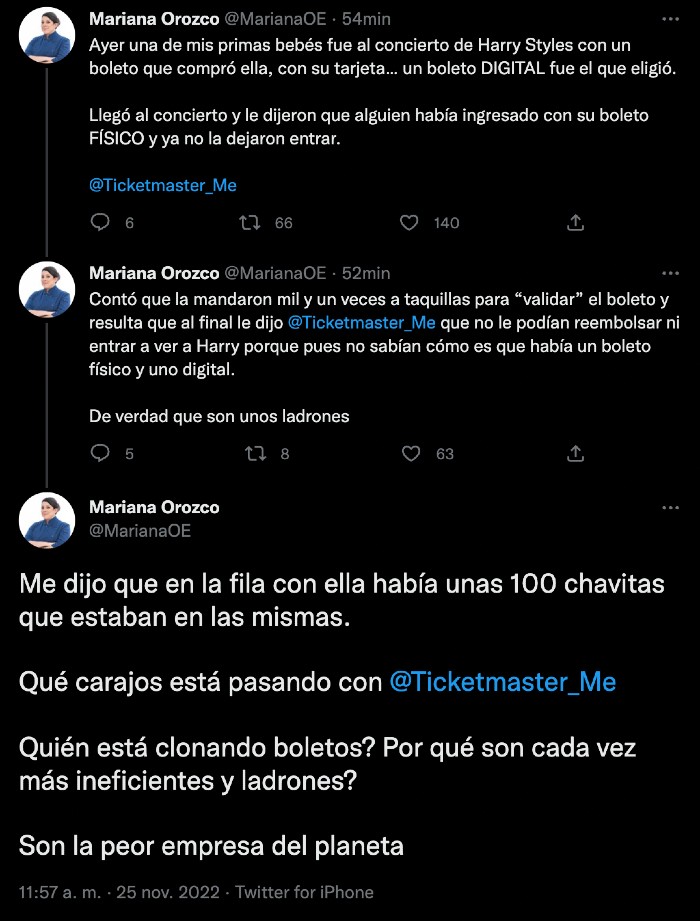The image size is (700, 921).
Task: Reply to the 54min tweet
Action: (100, 223)
